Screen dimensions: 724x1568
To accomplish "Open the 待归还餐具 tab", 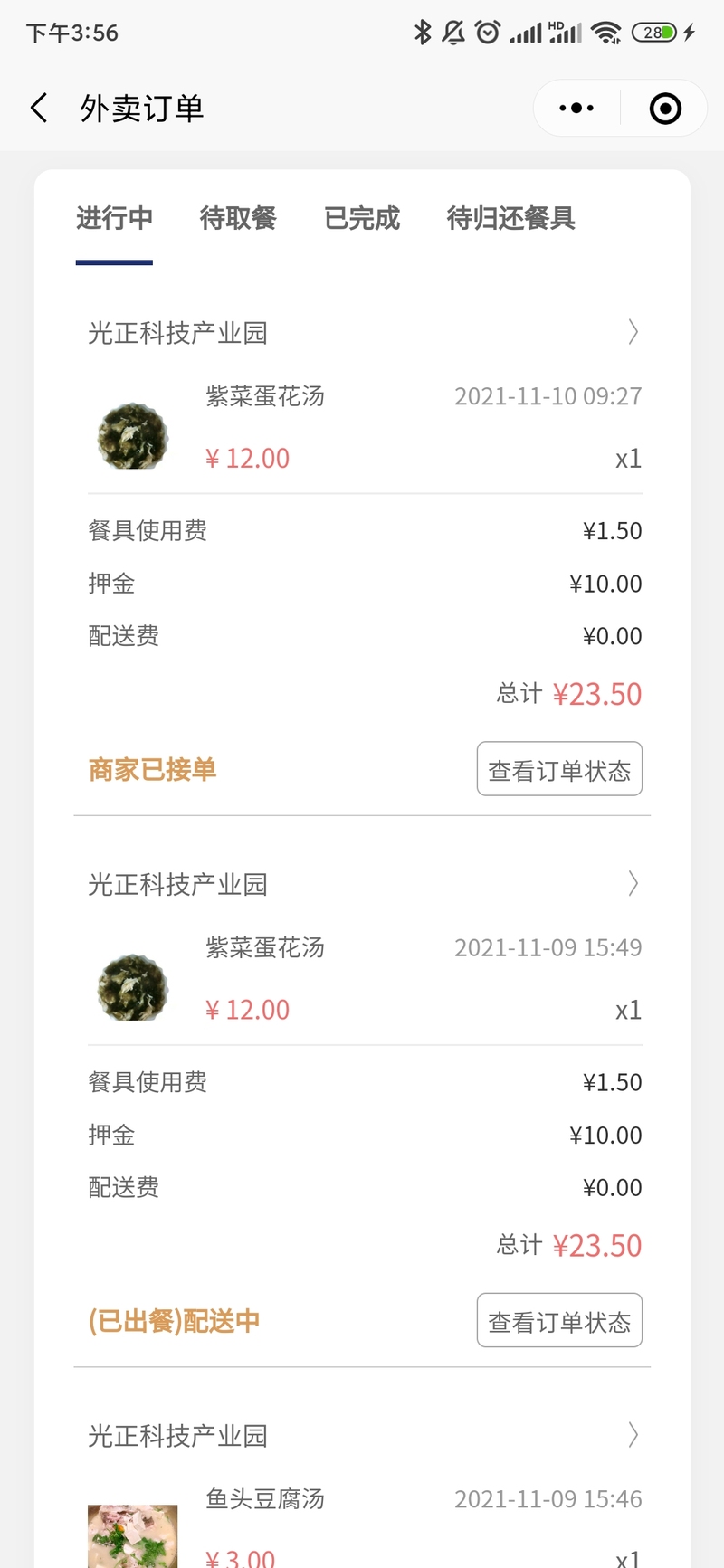I will (x=511, y=218).
